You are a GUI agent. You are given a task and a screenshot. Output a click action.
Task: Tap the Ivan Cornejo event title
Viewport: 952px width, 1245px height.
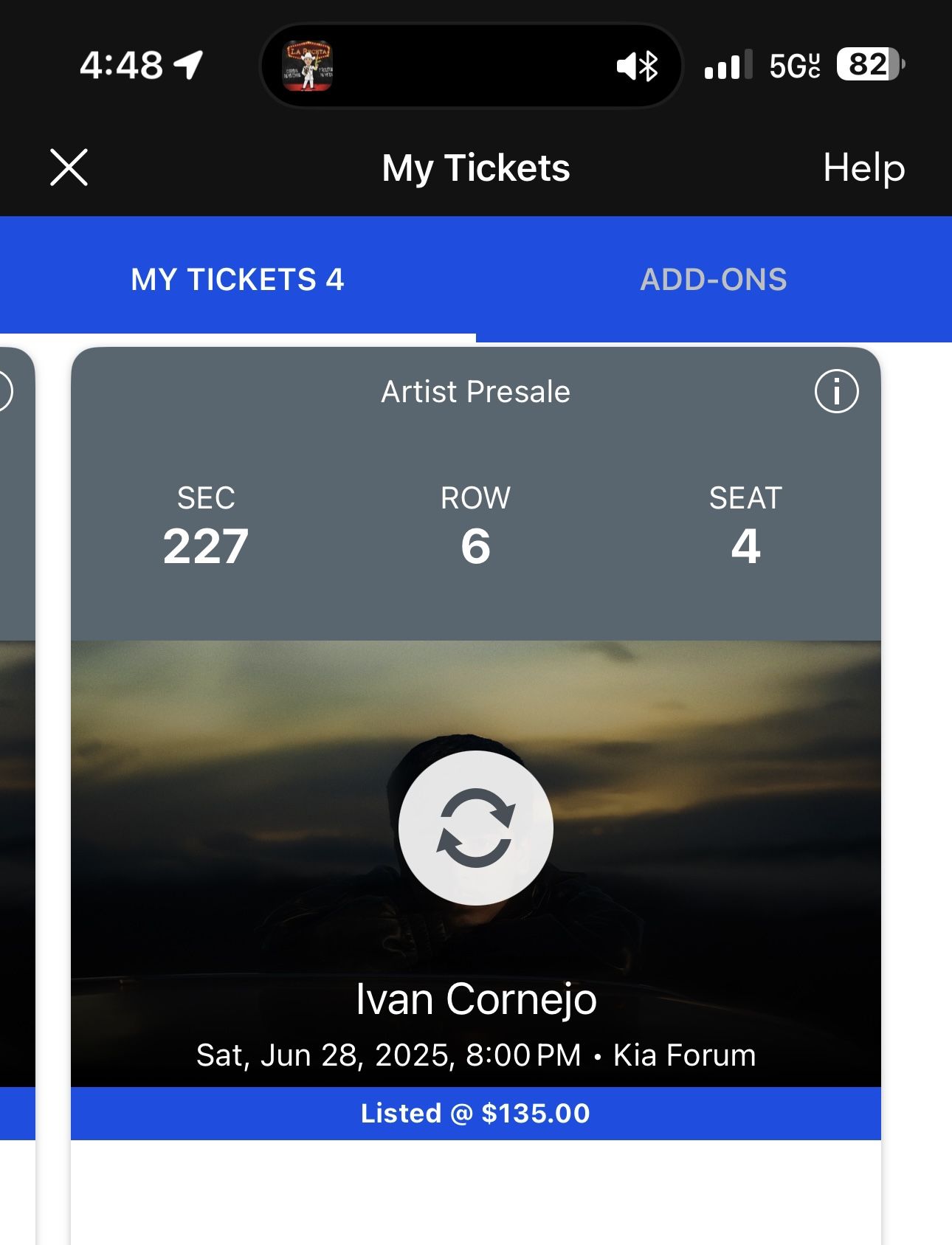476,1000
